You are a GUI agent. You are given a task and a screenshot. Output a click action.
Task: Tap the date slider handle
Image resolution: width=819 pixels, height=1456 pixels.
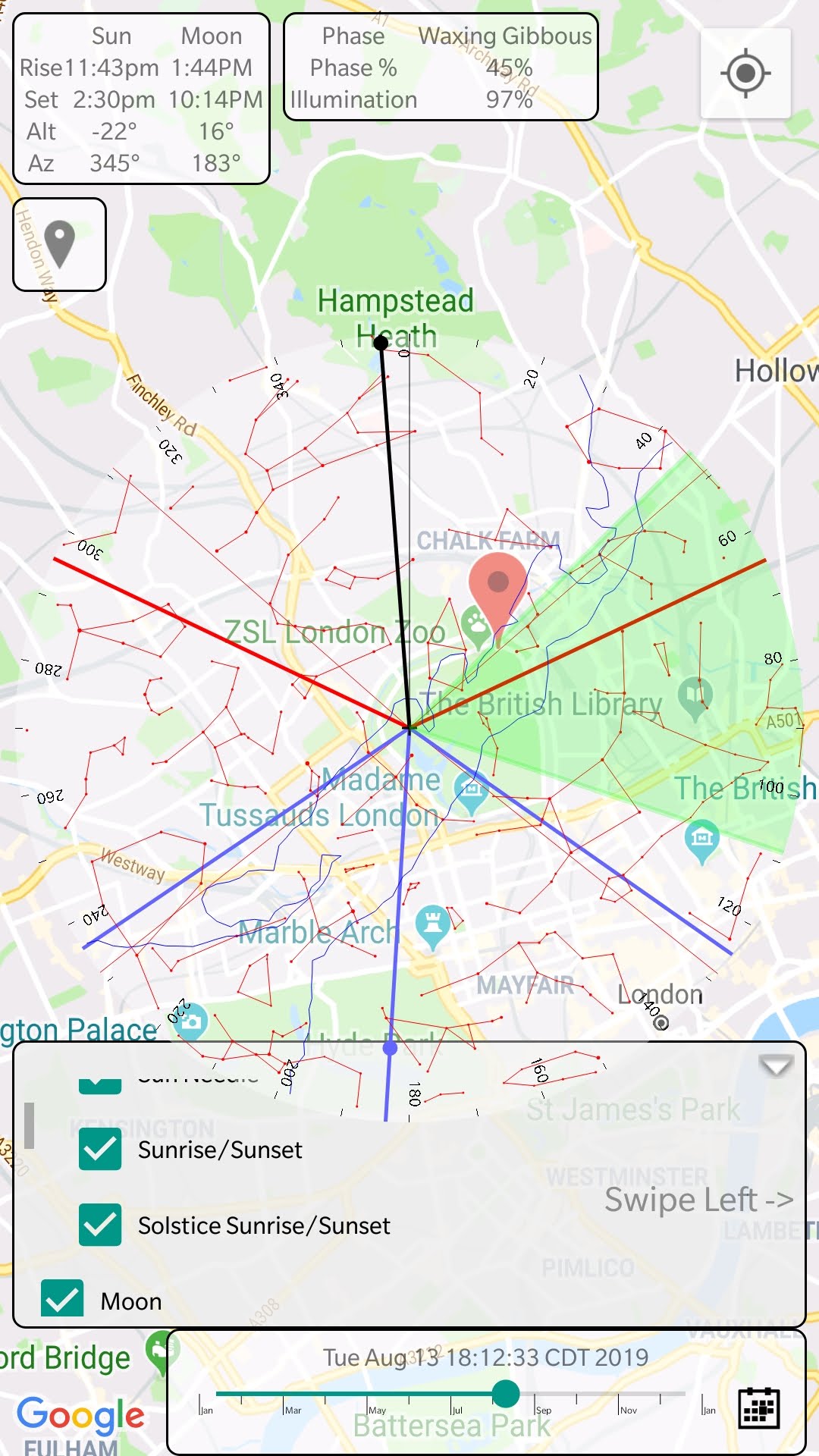(506, 1393)
